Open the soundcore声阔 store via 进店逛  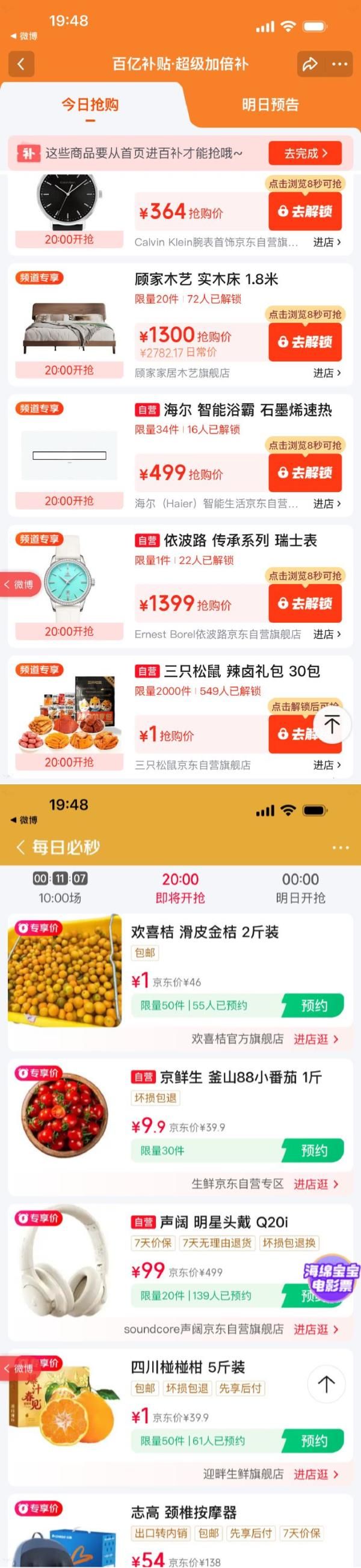[x=316, y=1329]
